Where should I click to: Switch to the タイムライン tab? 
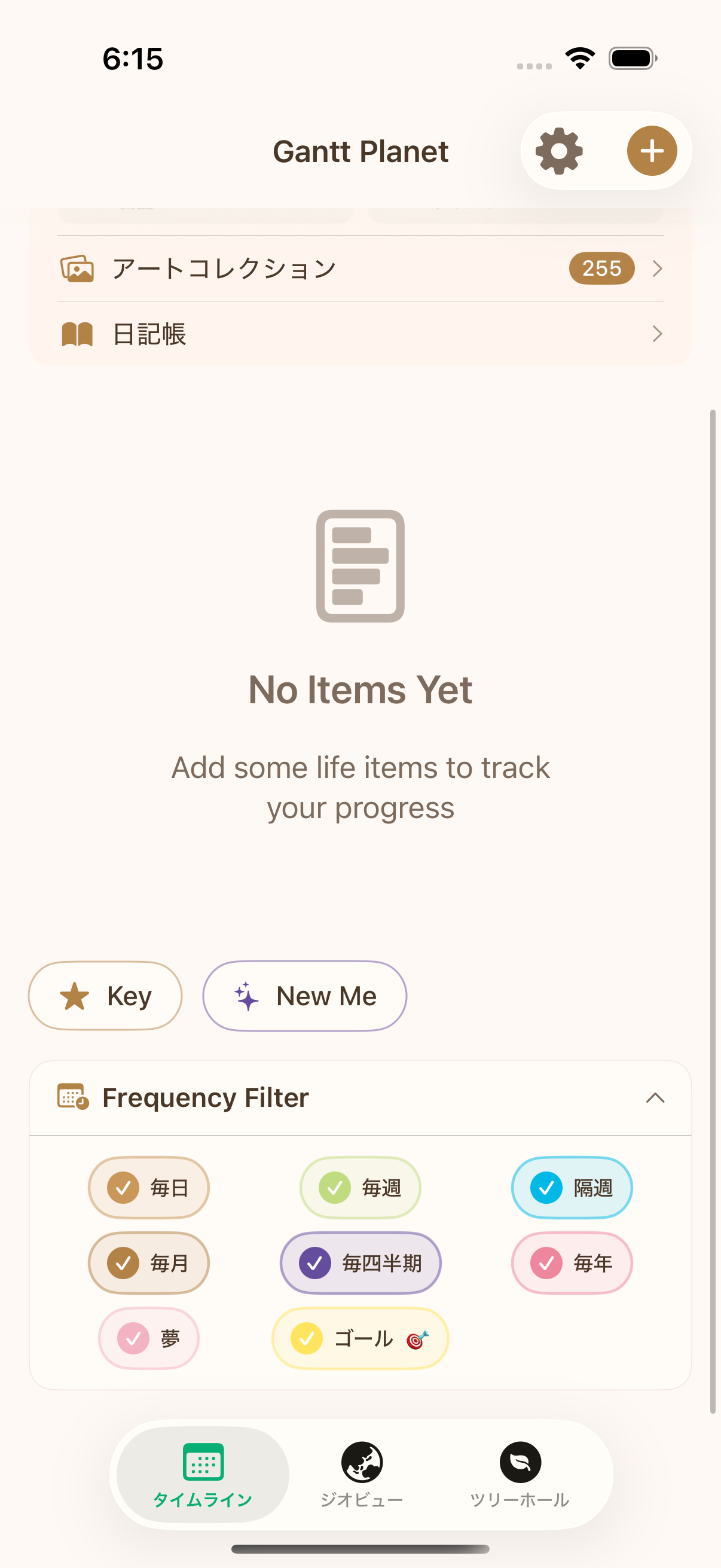[203, 1474]
